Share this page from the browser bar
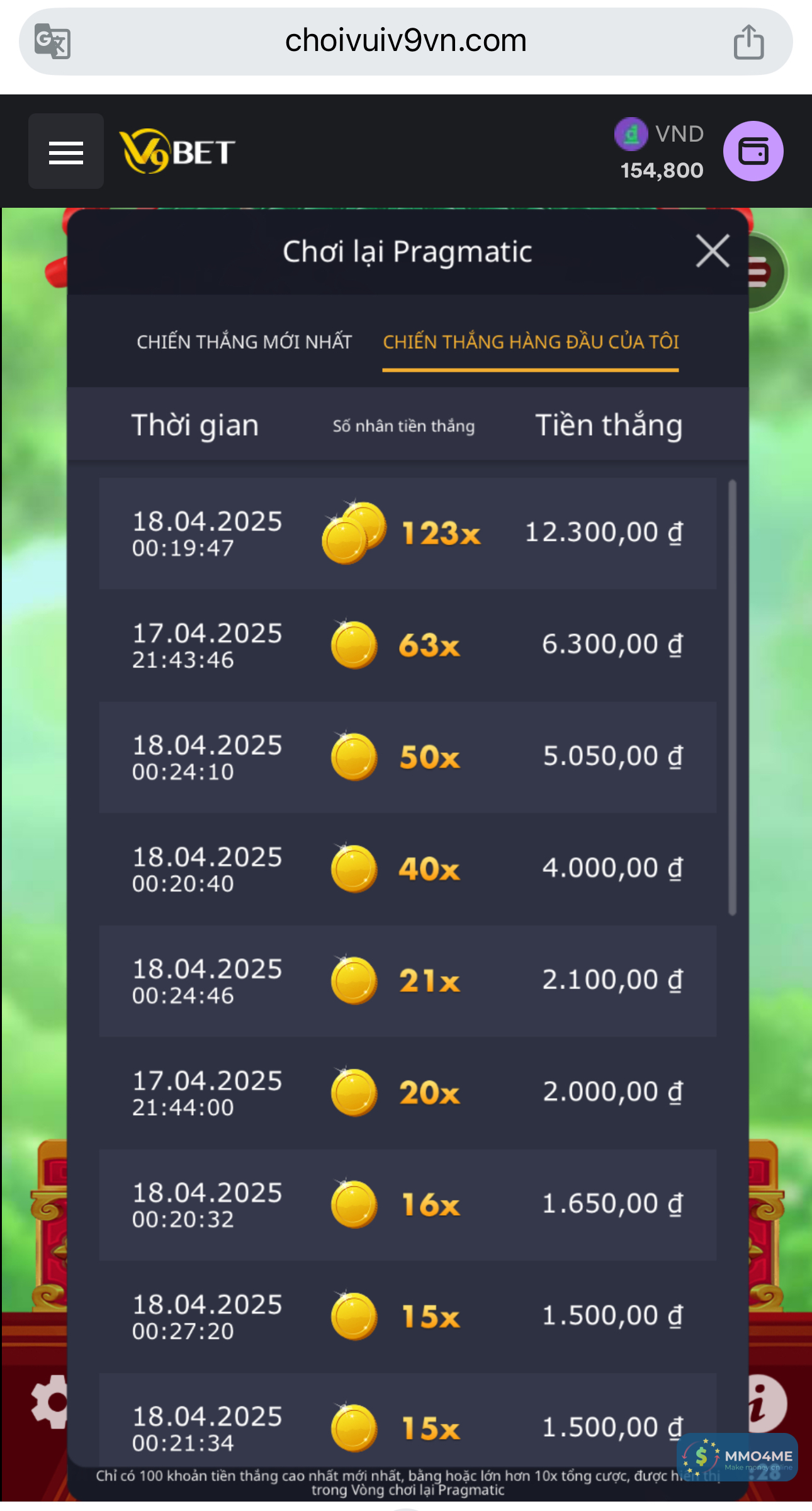 748,42
